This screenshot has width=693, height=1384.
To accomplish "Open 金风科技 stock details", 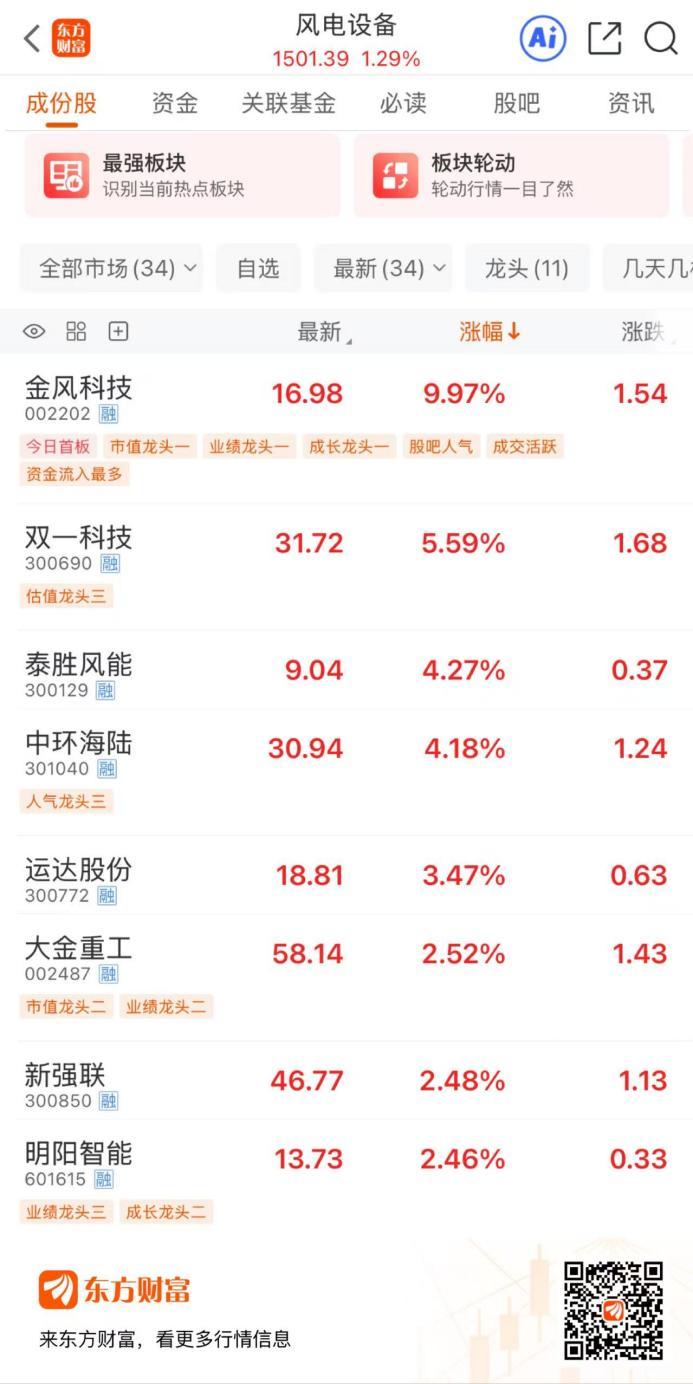I will coord(78,388).
